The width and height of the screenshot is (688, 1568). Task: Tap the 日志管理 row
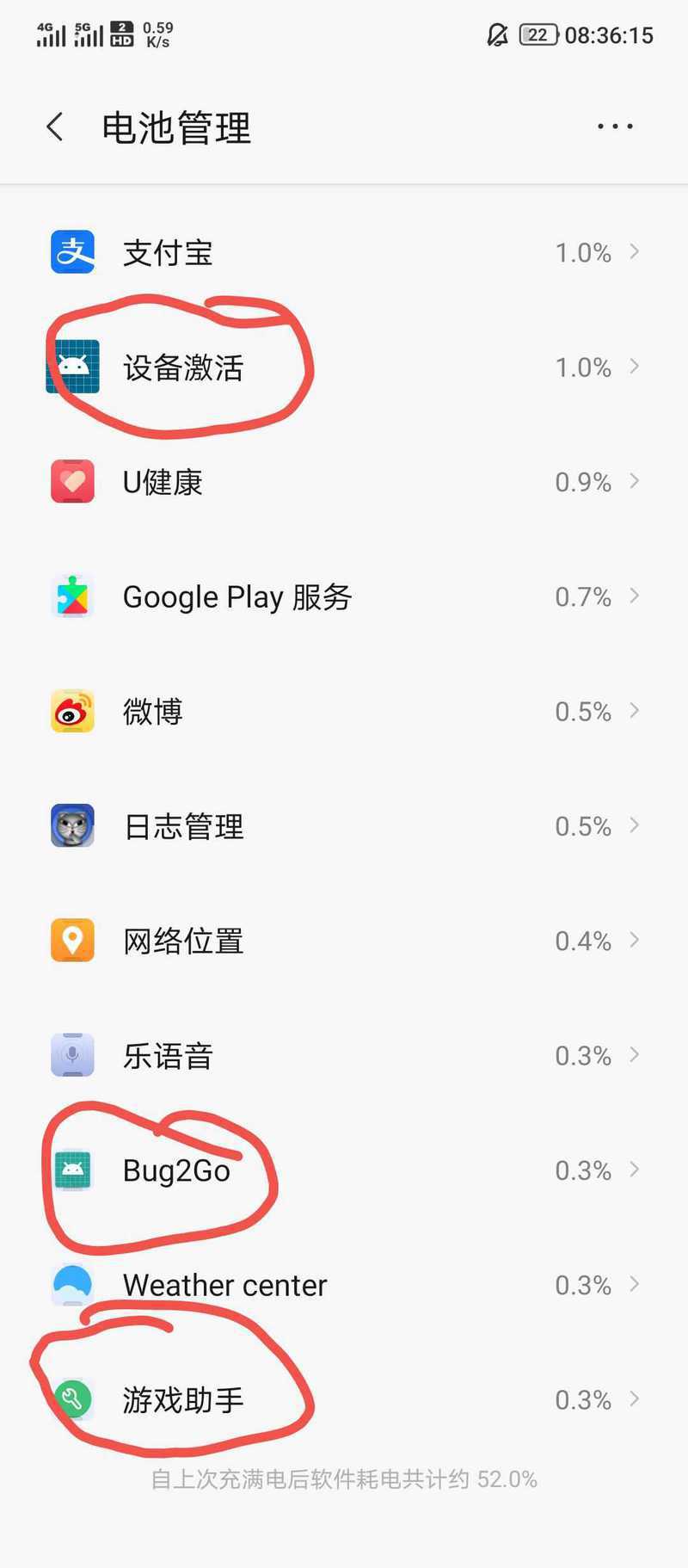pyautogui.click(x=344, y=826)
